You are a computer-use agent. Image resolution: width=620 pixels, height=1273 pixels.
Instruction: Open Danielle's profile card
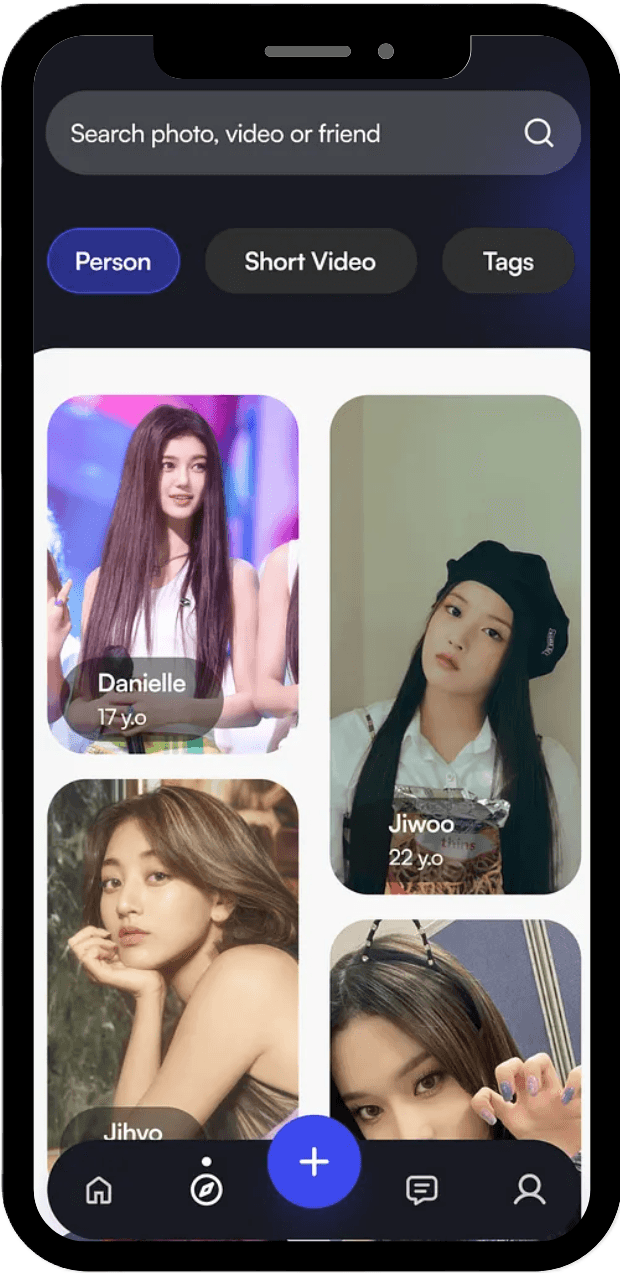(172, 573)
